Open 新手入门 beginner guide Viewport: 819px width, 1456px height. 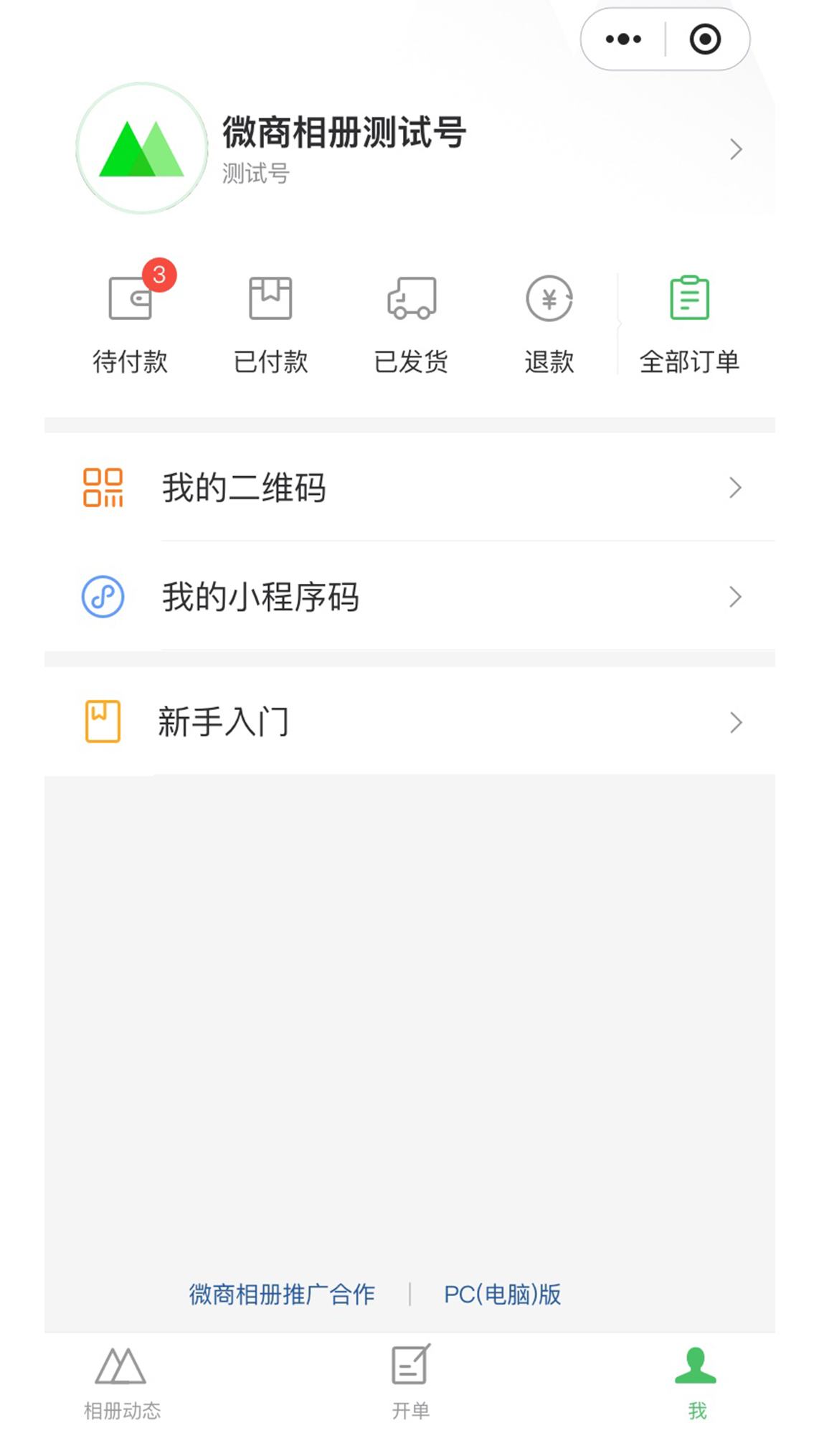(x=409, y=722)
